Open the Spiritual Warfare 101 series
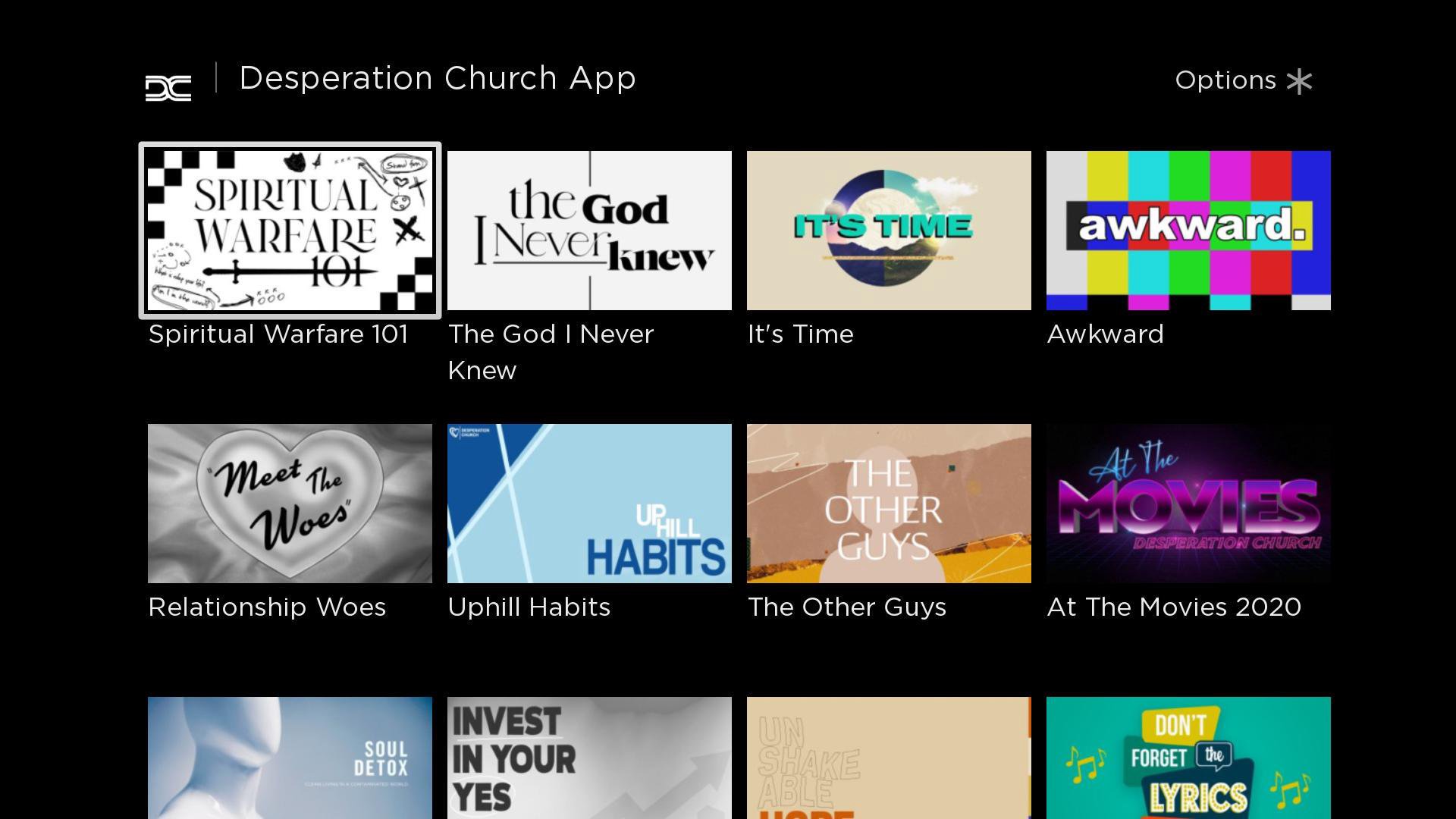Image resolution: width=1456 pixels, height=819 pixels. tap(290, 231)
